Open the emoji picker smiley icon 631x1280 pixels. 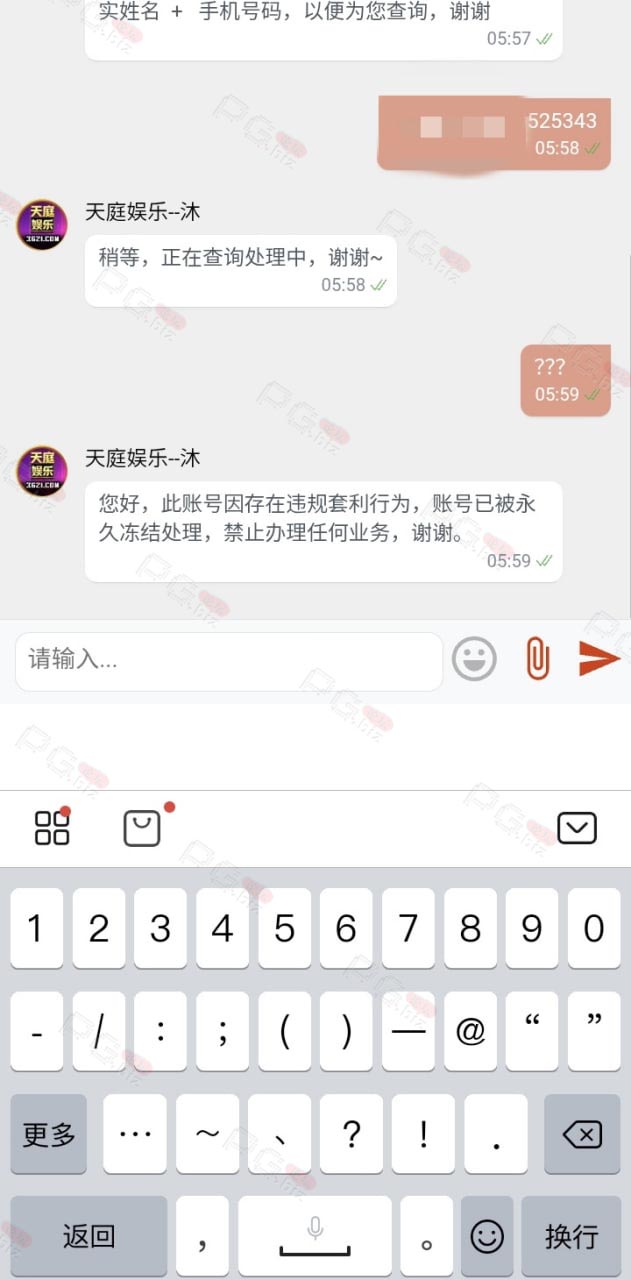tap(474, 660)
